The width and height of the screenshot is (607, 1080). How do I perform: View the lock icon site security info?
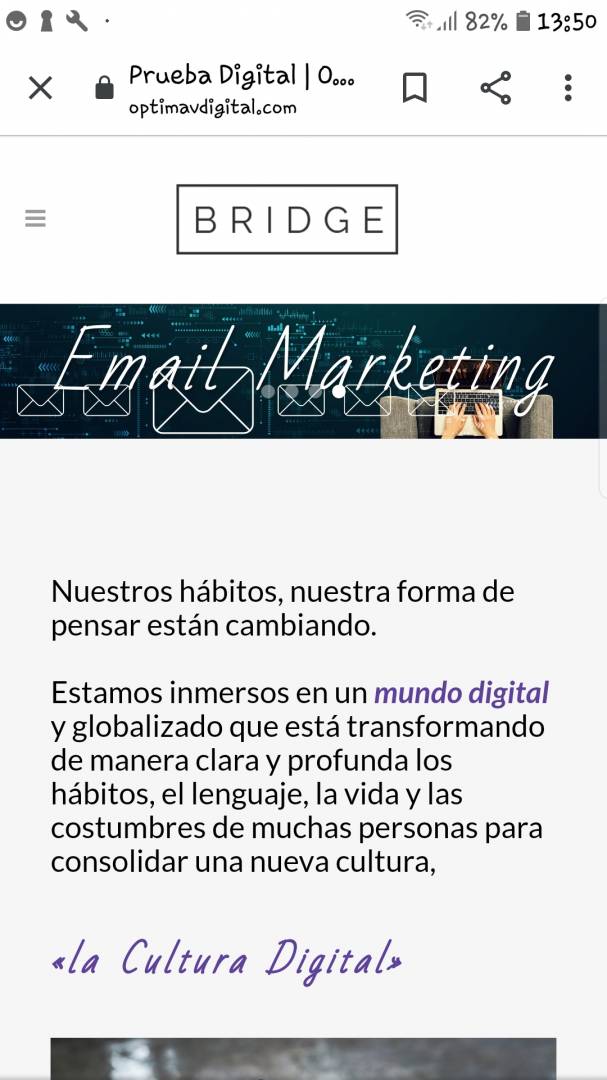point(104,88)
